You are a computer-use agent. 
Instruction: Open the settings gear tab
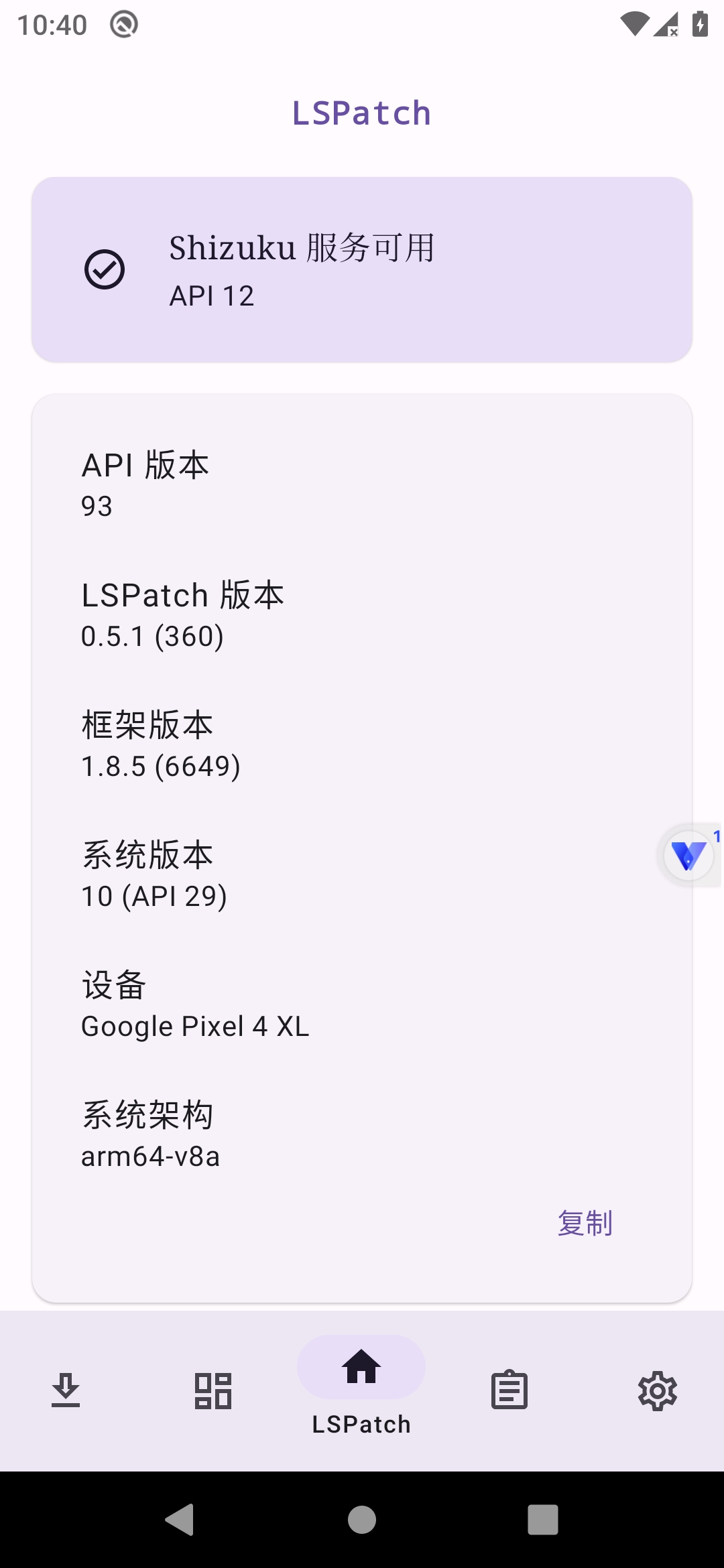click(x=657, y=1391)
